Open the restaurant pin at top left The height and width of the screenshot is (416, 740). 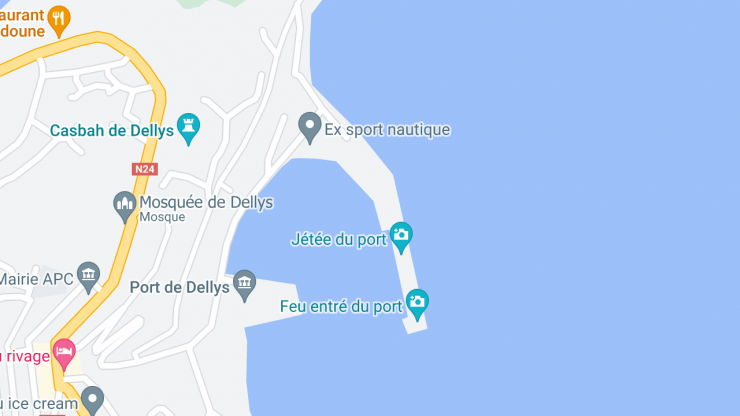pos(60,17)
